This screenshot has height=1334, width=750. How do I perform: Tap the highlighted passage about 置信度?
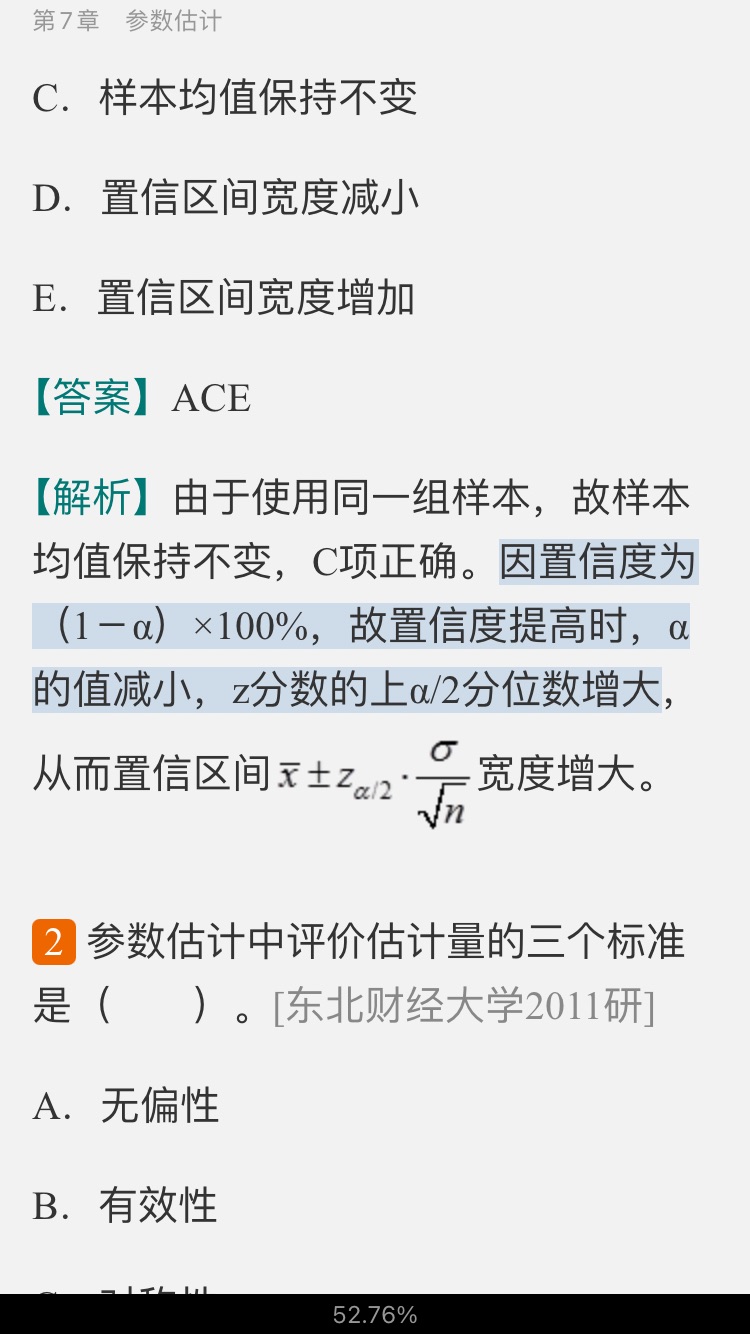click(360, 627)
